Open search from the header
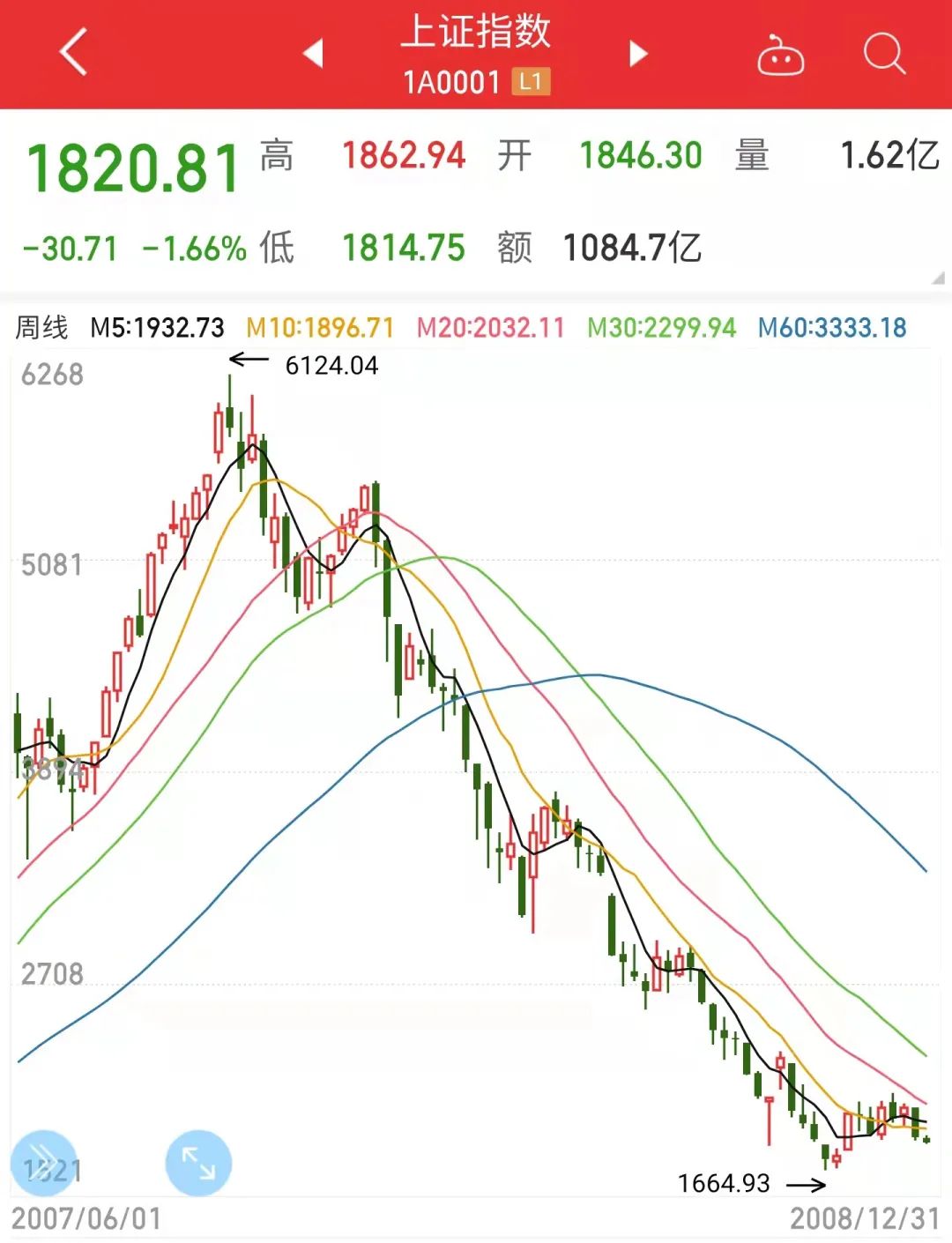This screenshot has width=952, height=1243. point(883,55)
